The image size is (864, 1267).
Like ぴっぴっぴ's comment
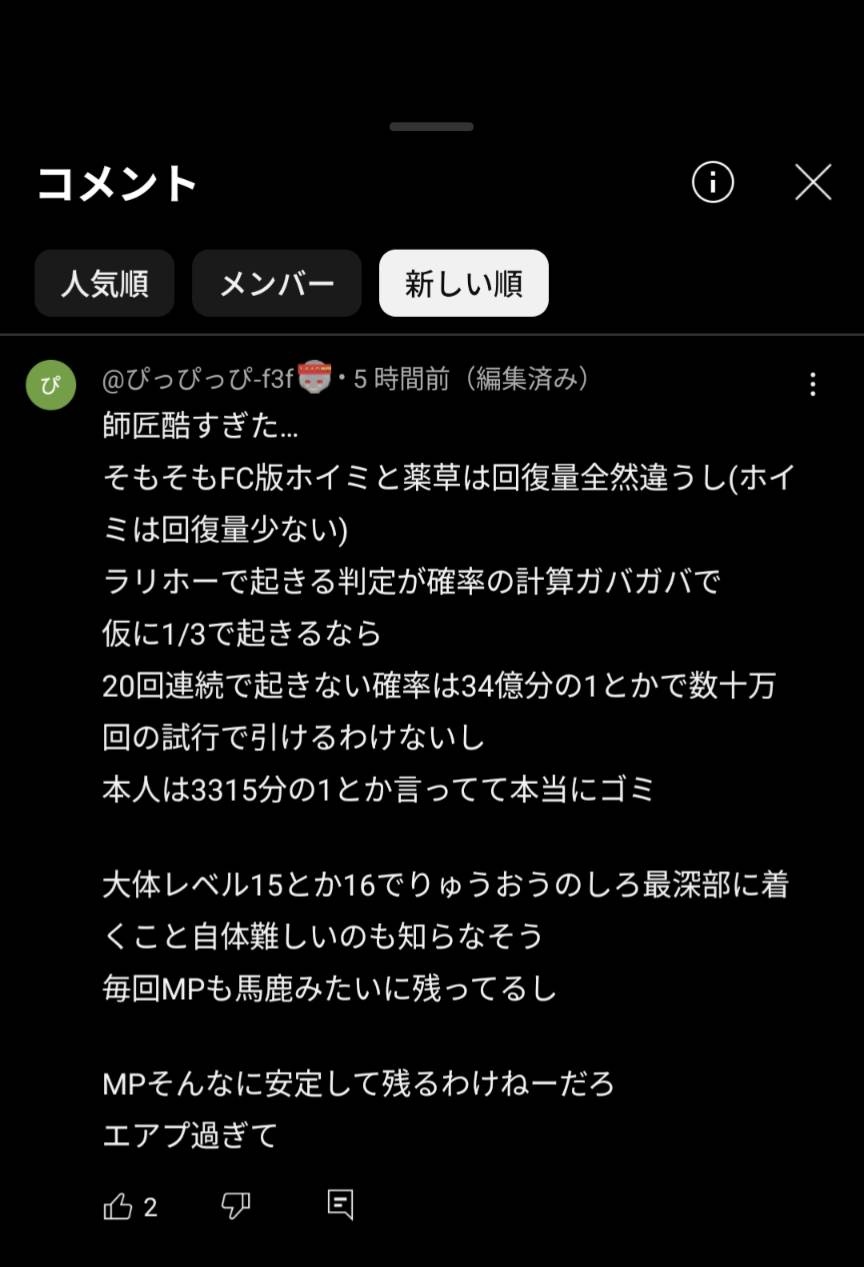tap(118, 1207)
